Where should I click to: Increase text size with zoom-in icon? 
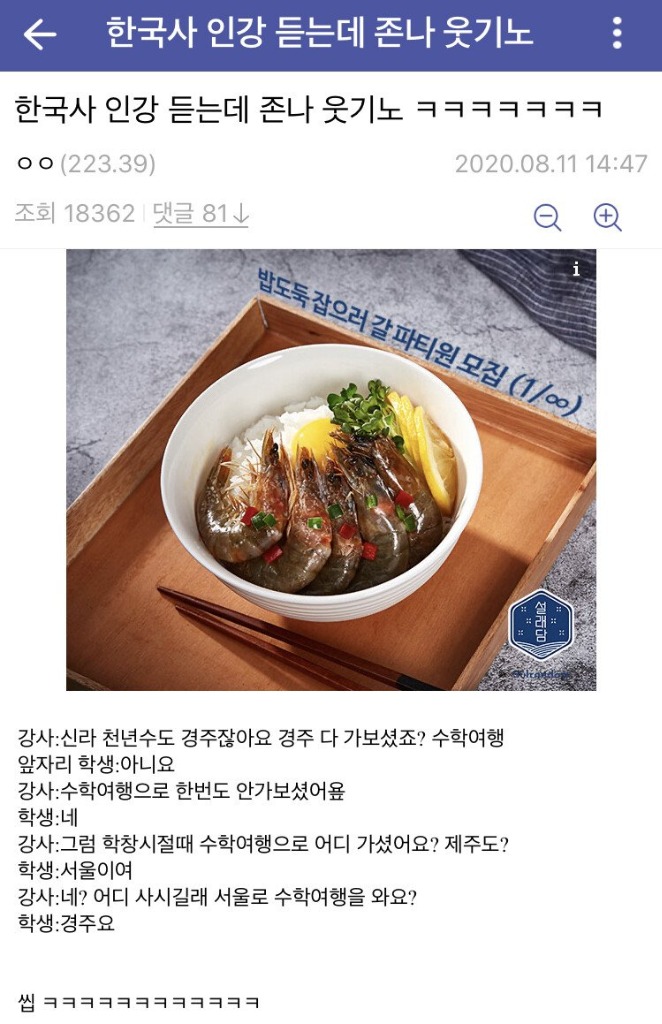click(x=608, y=216)
